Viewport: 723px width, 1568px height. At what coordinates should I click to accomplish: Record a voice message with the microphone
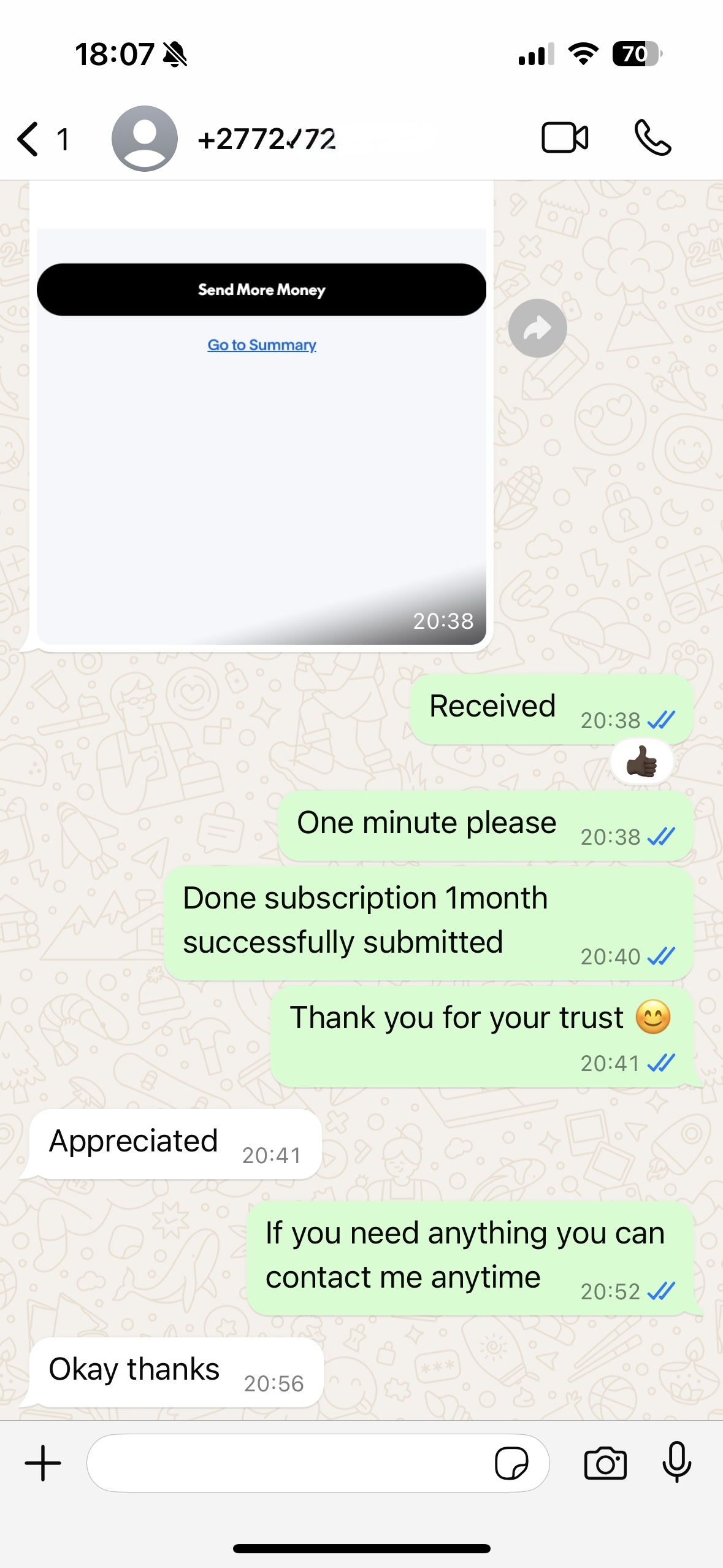coord(677,1463)
